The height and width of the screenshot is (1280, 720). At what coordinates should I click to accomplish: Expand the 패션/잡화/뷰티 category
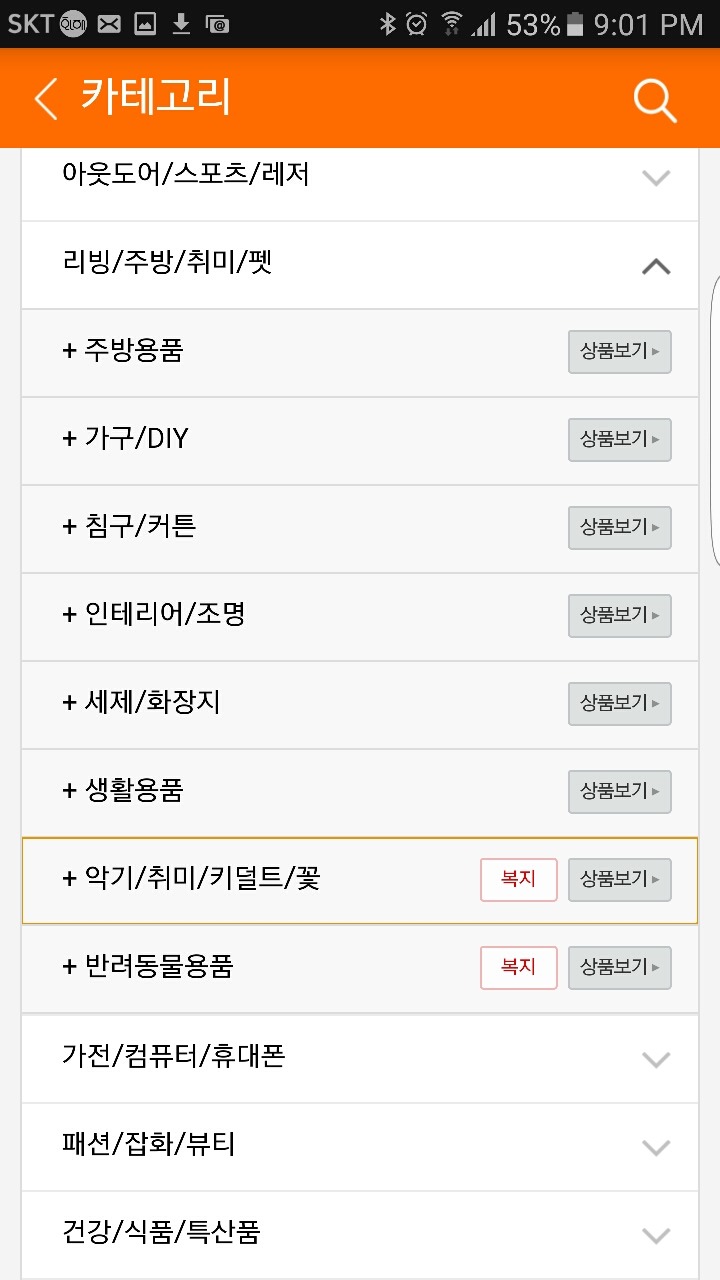(x=655, y=1147)
